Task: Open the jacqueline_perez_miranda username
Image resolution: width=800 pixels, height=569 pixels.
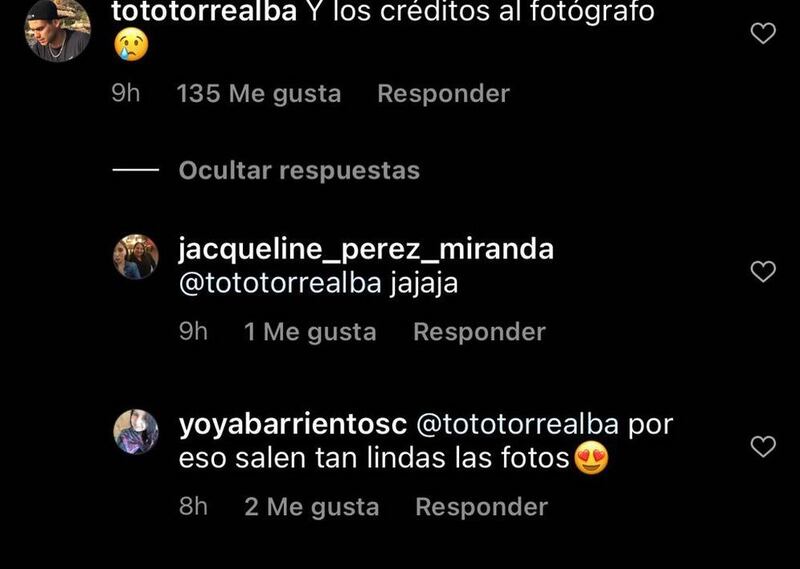Action: (365, 249)
